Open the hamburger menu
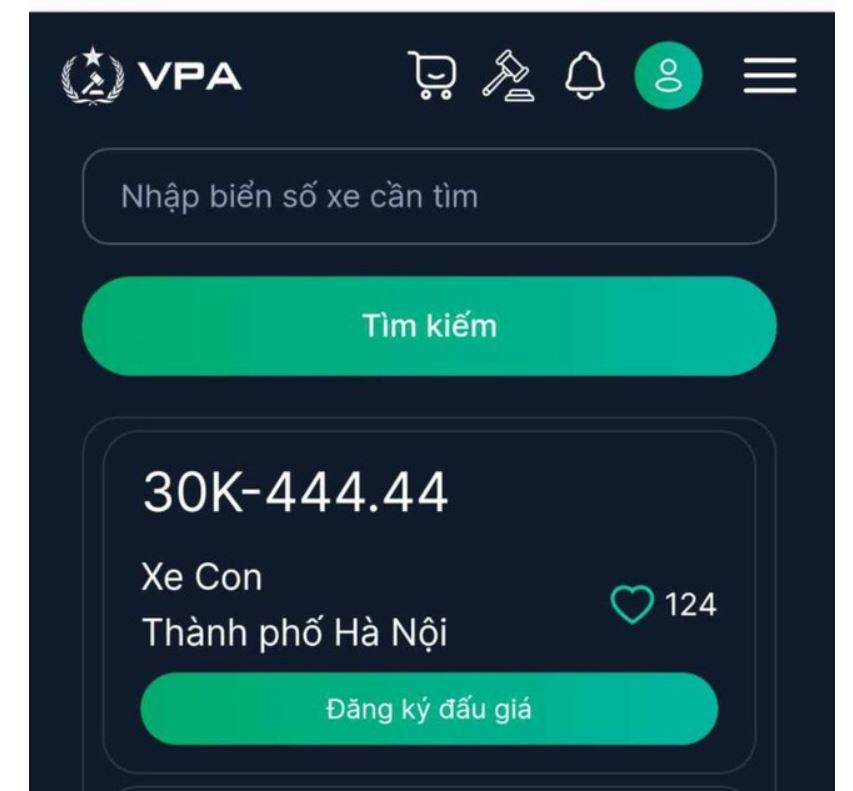 769,76
